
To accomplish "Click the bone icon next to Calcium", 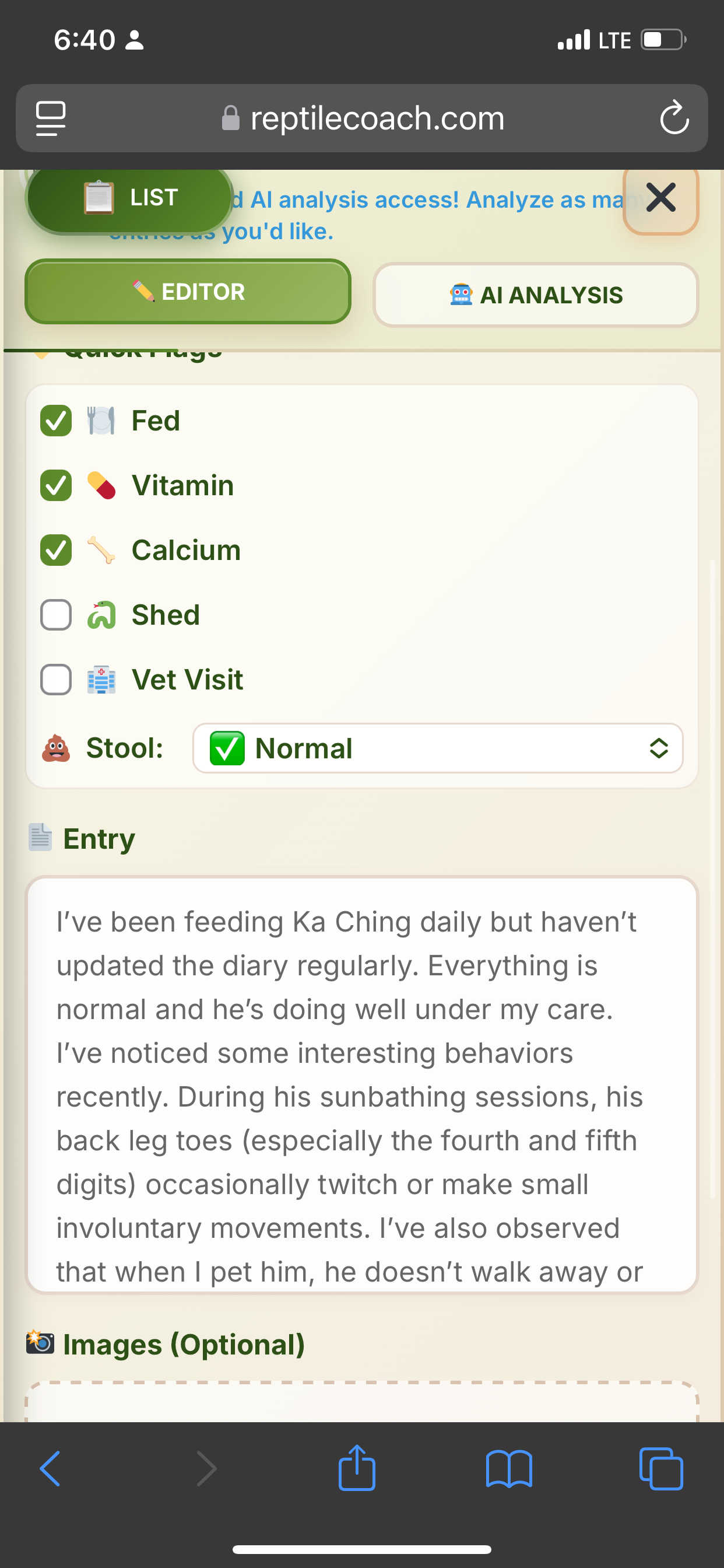I will pyautogui.click(x=101, y=549).
